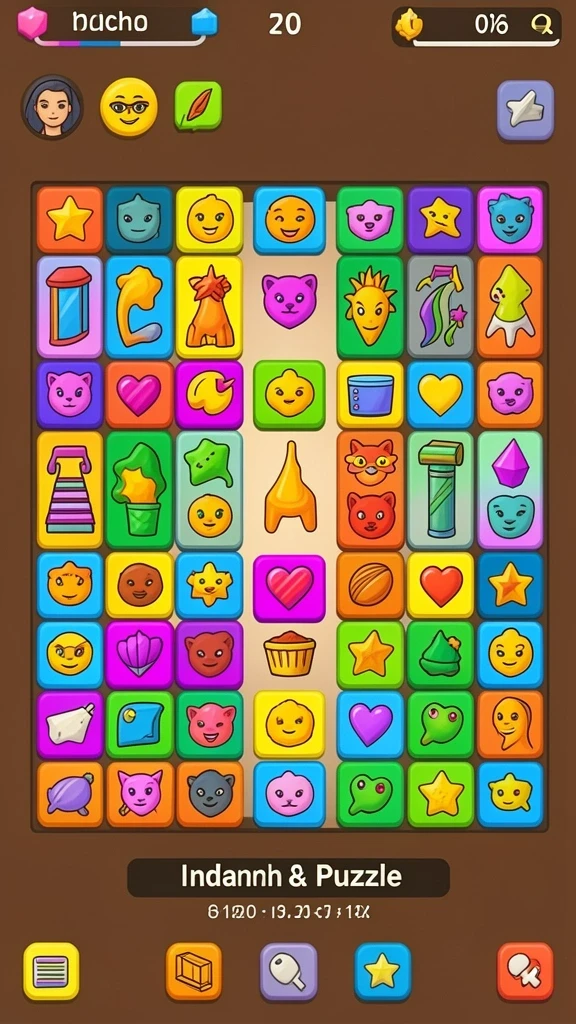
Task: Tap the orange walnut tile
Action: (370, 585)
